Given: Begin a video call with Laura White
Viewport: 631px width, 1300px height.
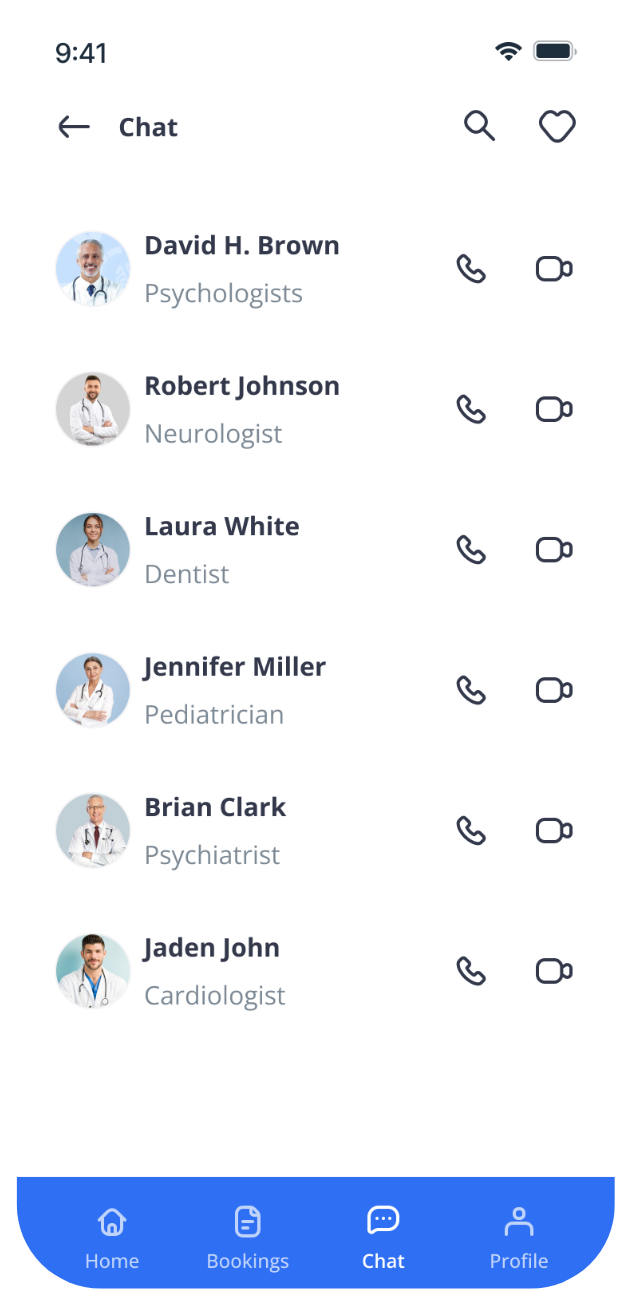Looking at the screenshot, I should click(553, 550).
